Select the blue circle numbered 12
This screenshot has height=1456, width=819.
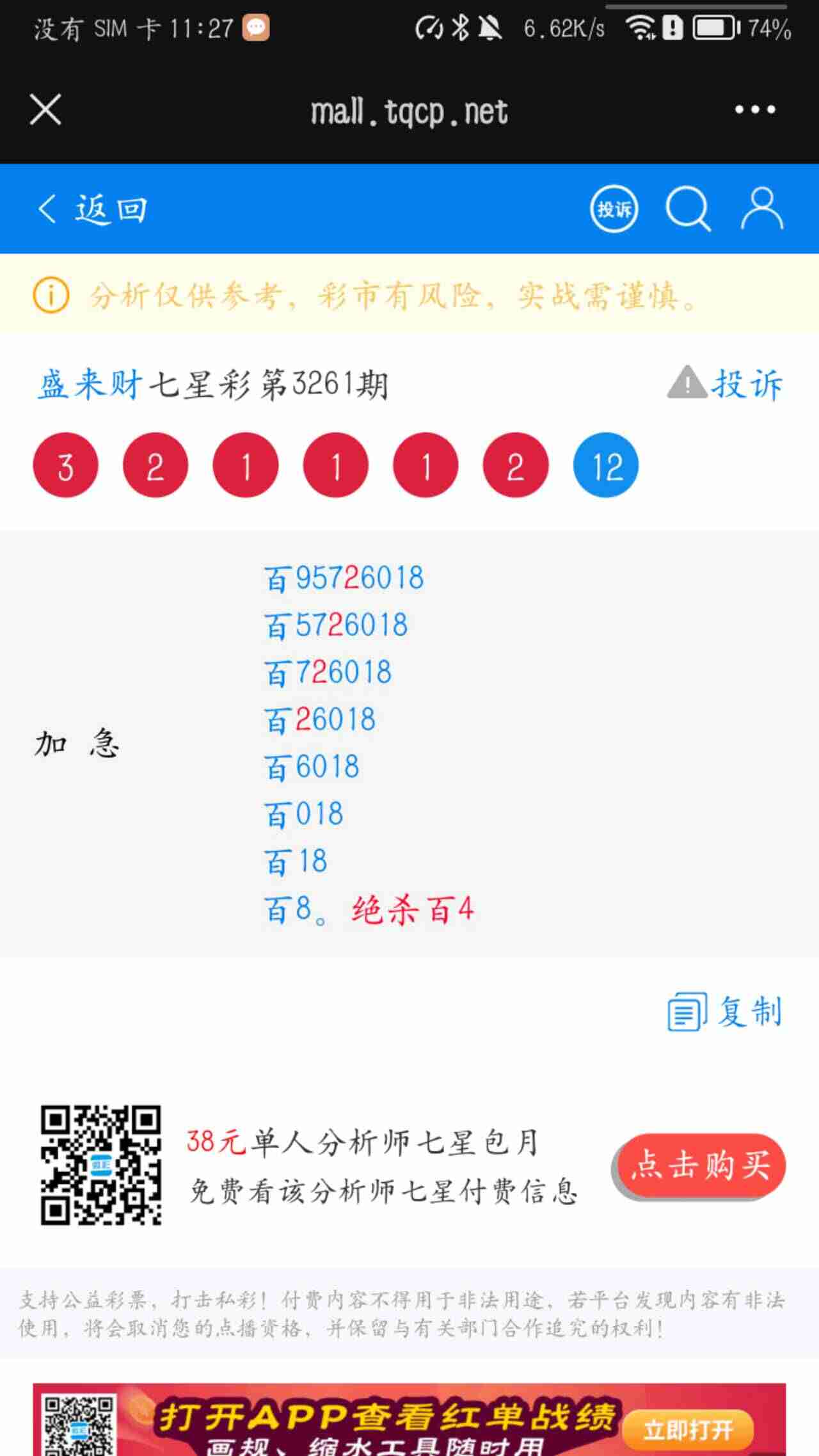607,465
